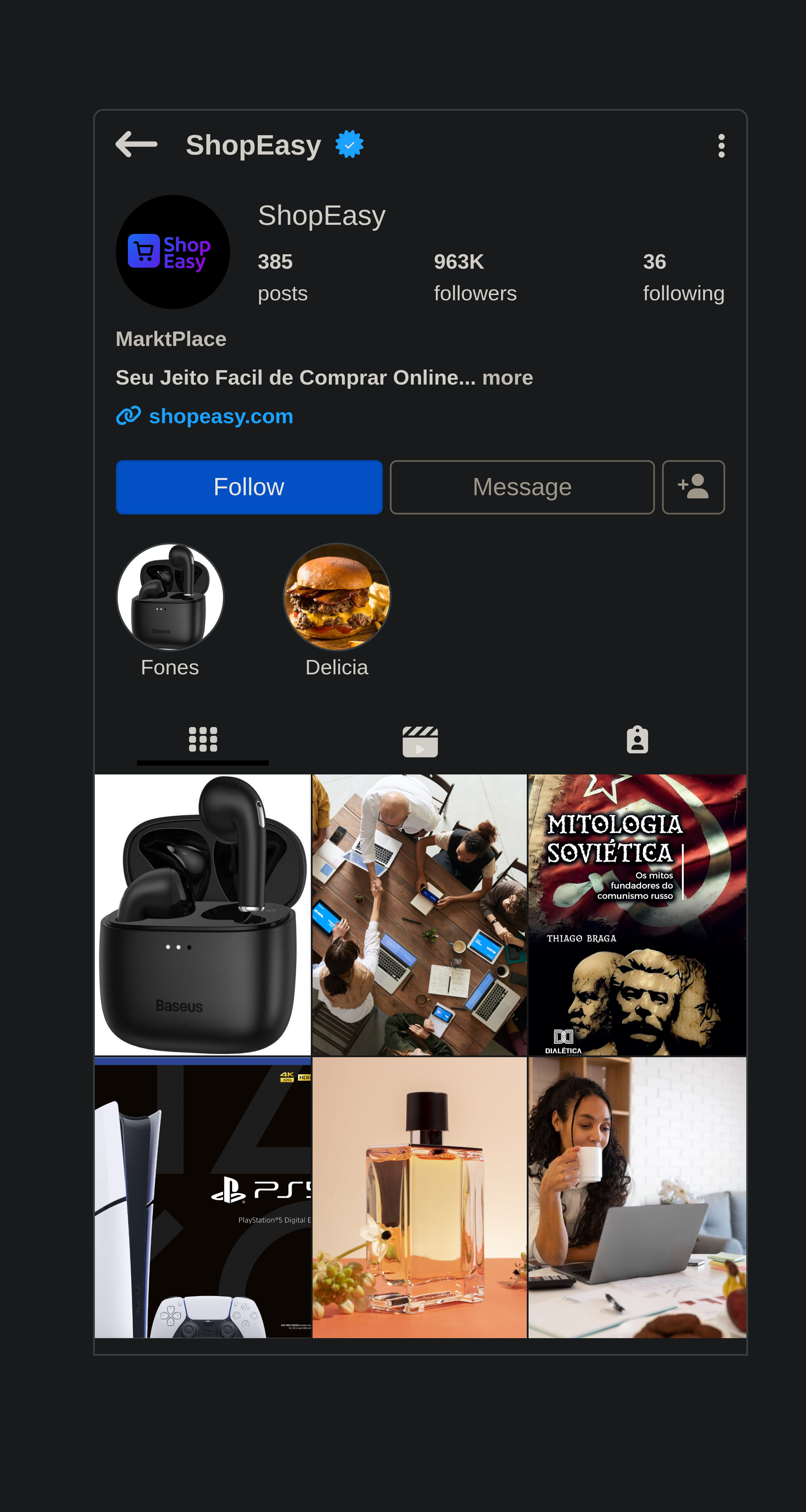The width and height of the screenshot is (806, 1512).
Task: Tap the add person suggestions button
Action: click(x=693, y=487)
